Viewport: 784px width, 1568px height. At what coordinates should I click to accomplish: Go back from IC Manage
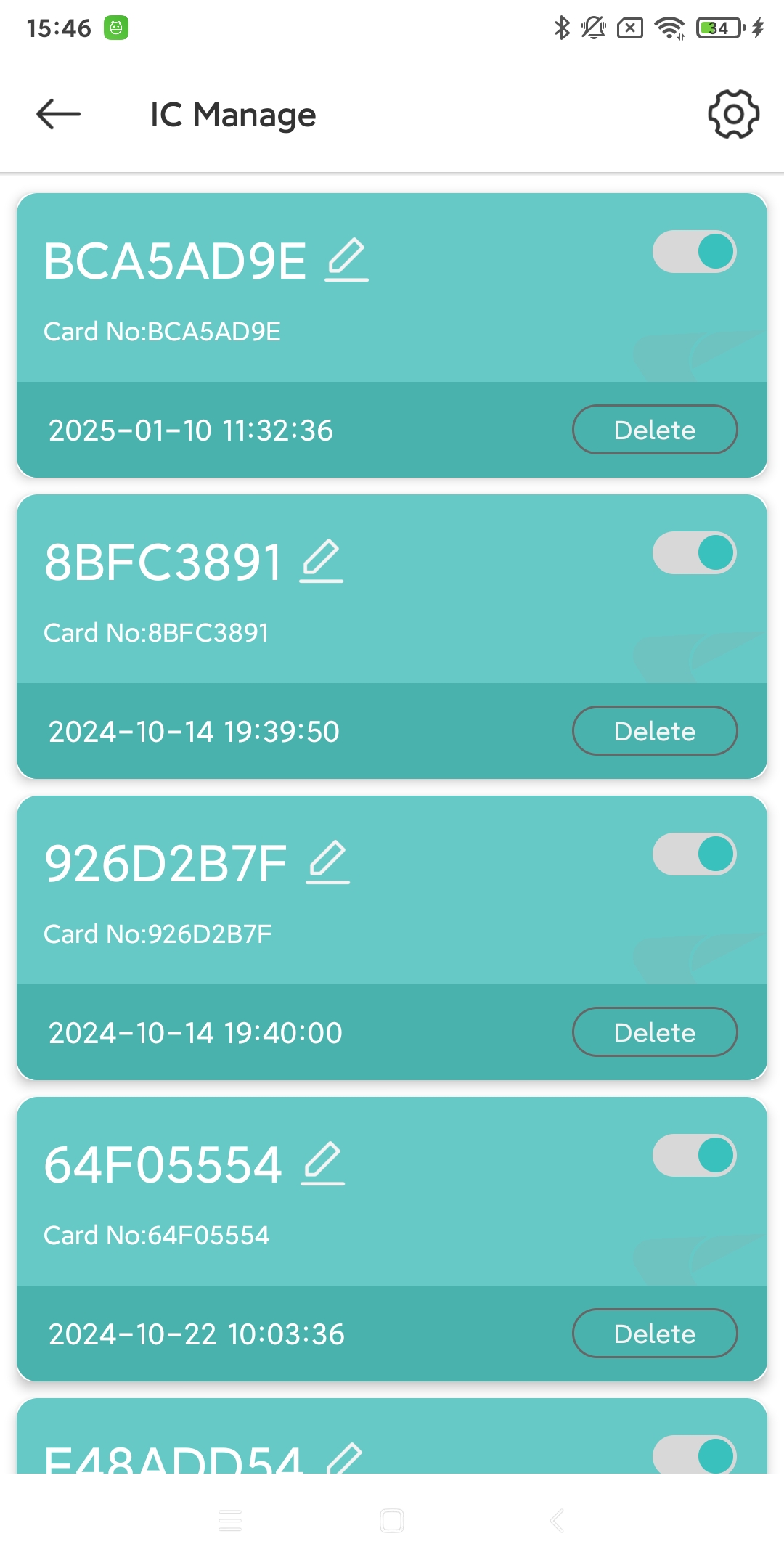(59, 114)
